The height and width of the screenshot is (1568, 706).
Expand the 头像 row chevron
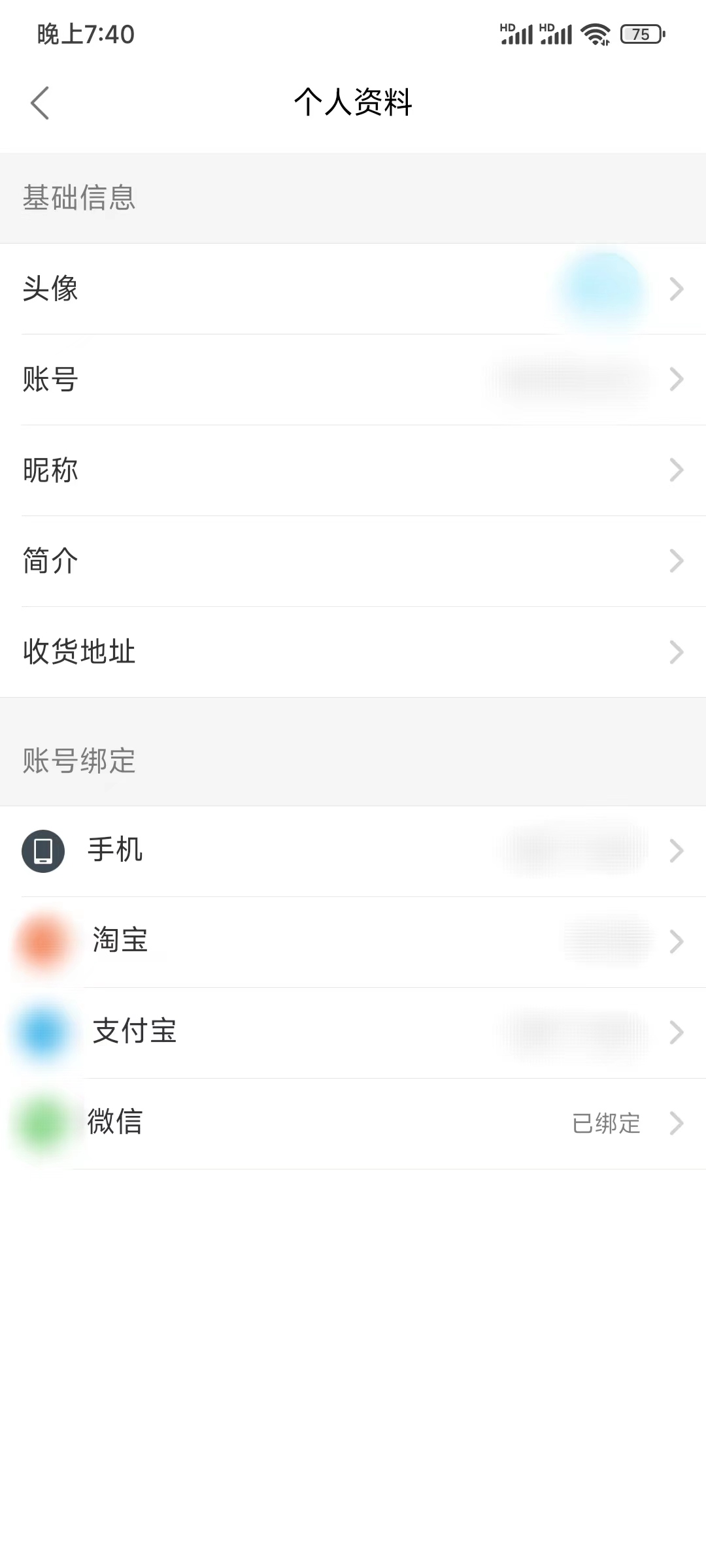coord(678,289)
